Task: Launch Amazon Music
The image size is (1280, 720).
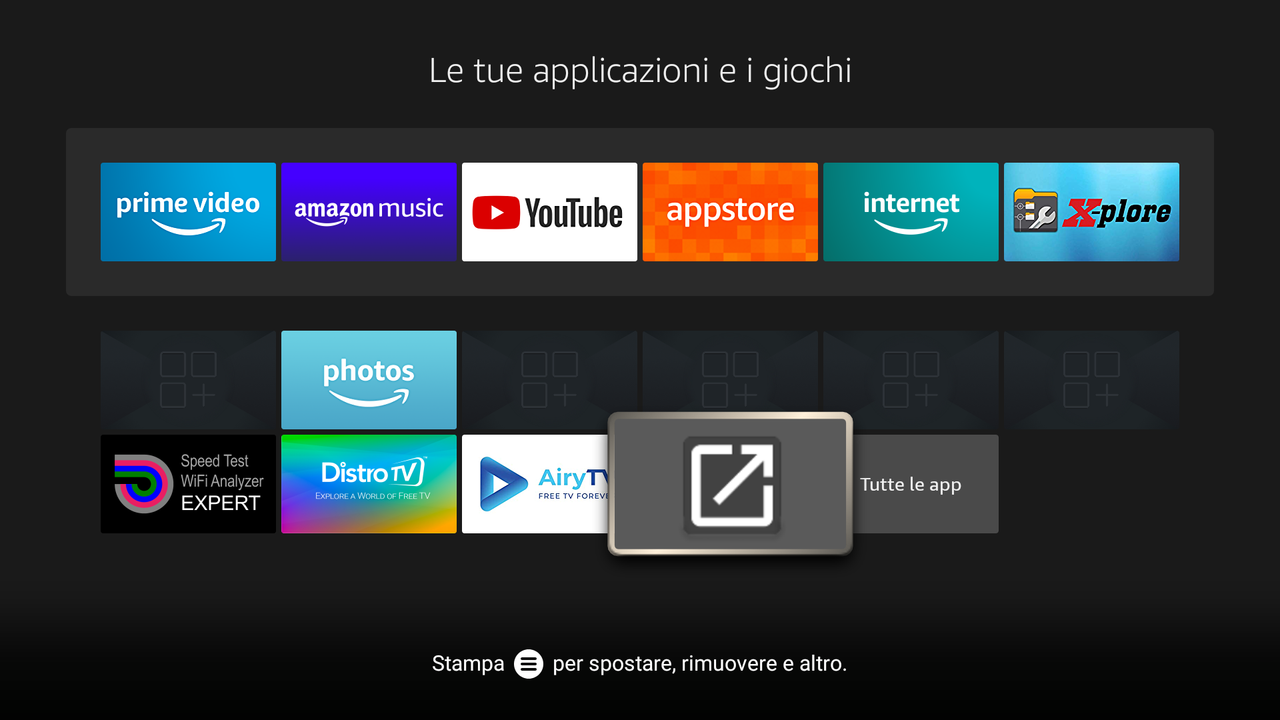Action: pos(369,212)
